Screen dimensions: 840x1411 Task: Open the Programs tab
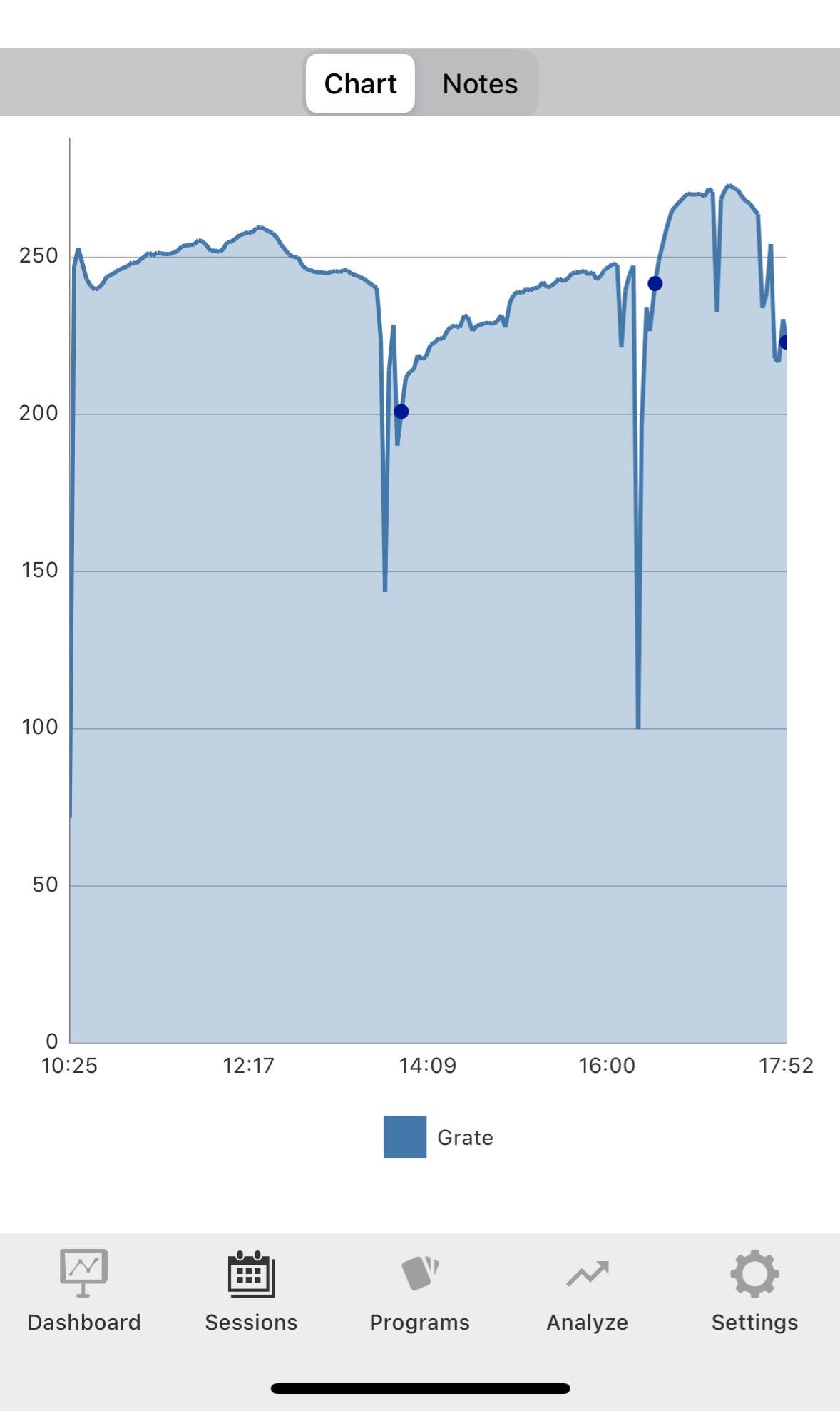pos(419,1291)
